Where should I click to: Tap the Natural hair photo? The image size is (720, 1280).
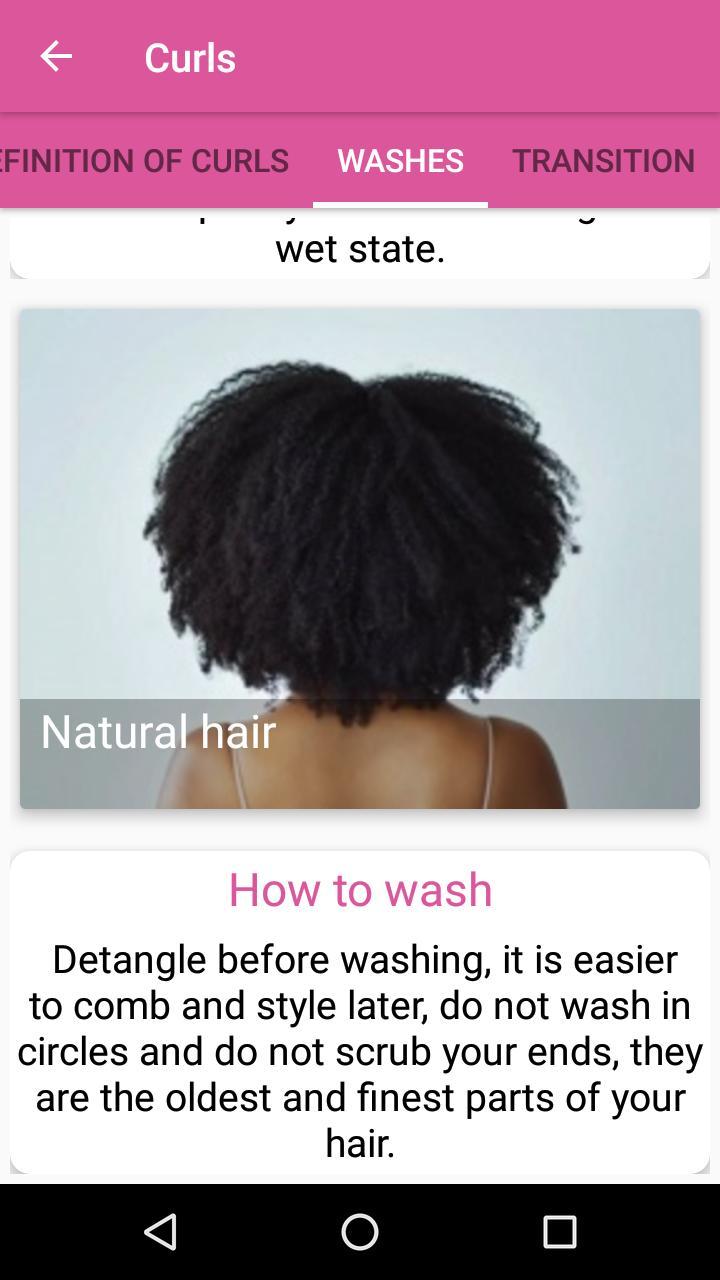[x=360, y=500]
